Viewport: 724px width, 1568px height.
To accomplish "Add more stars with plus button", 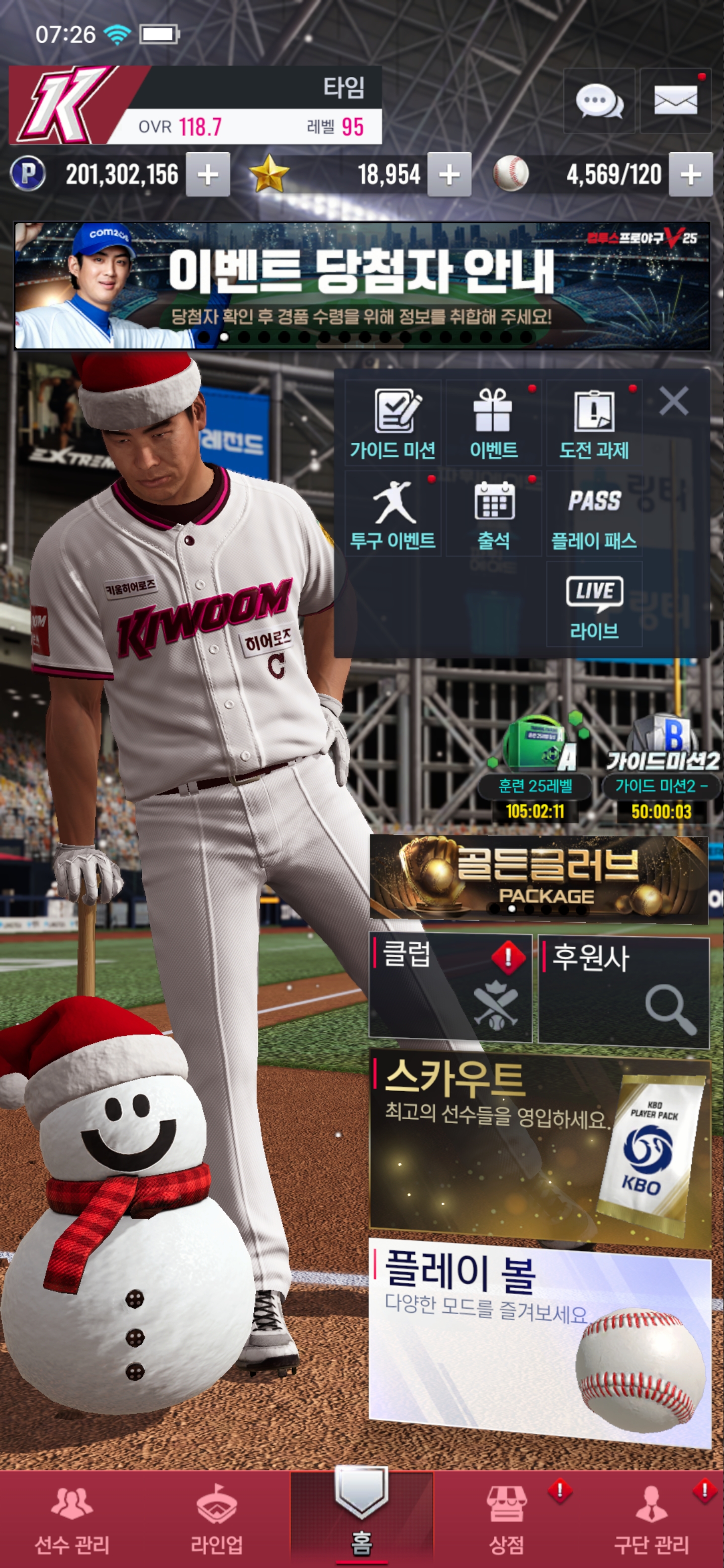I will click(x=449, y=175).
